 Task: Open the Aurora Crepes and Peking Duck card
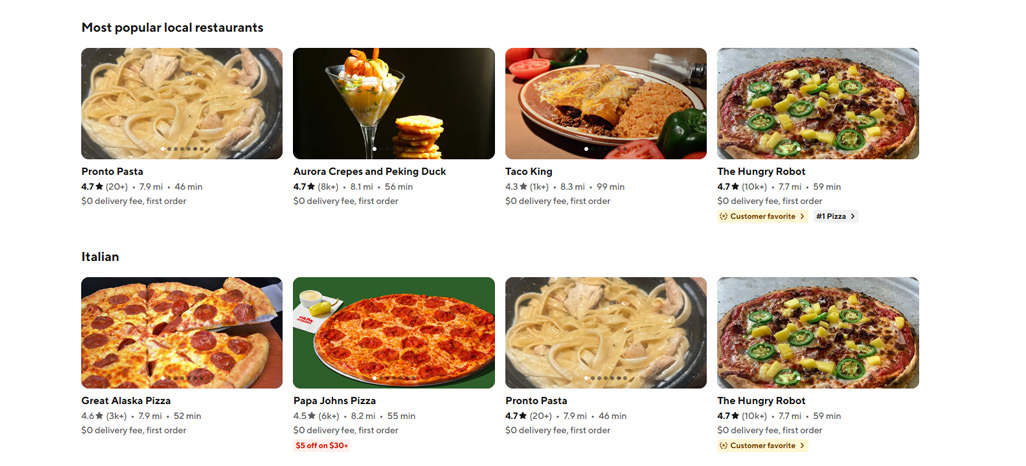click(393, 104)
